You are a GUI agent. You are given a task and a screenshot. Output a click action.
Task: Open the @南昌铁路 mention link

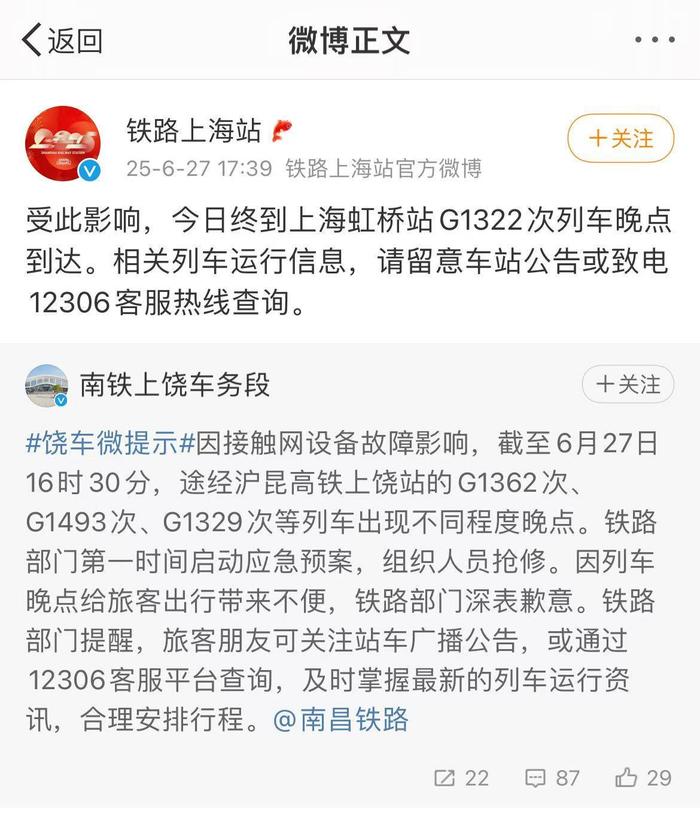tap(341, 720)
